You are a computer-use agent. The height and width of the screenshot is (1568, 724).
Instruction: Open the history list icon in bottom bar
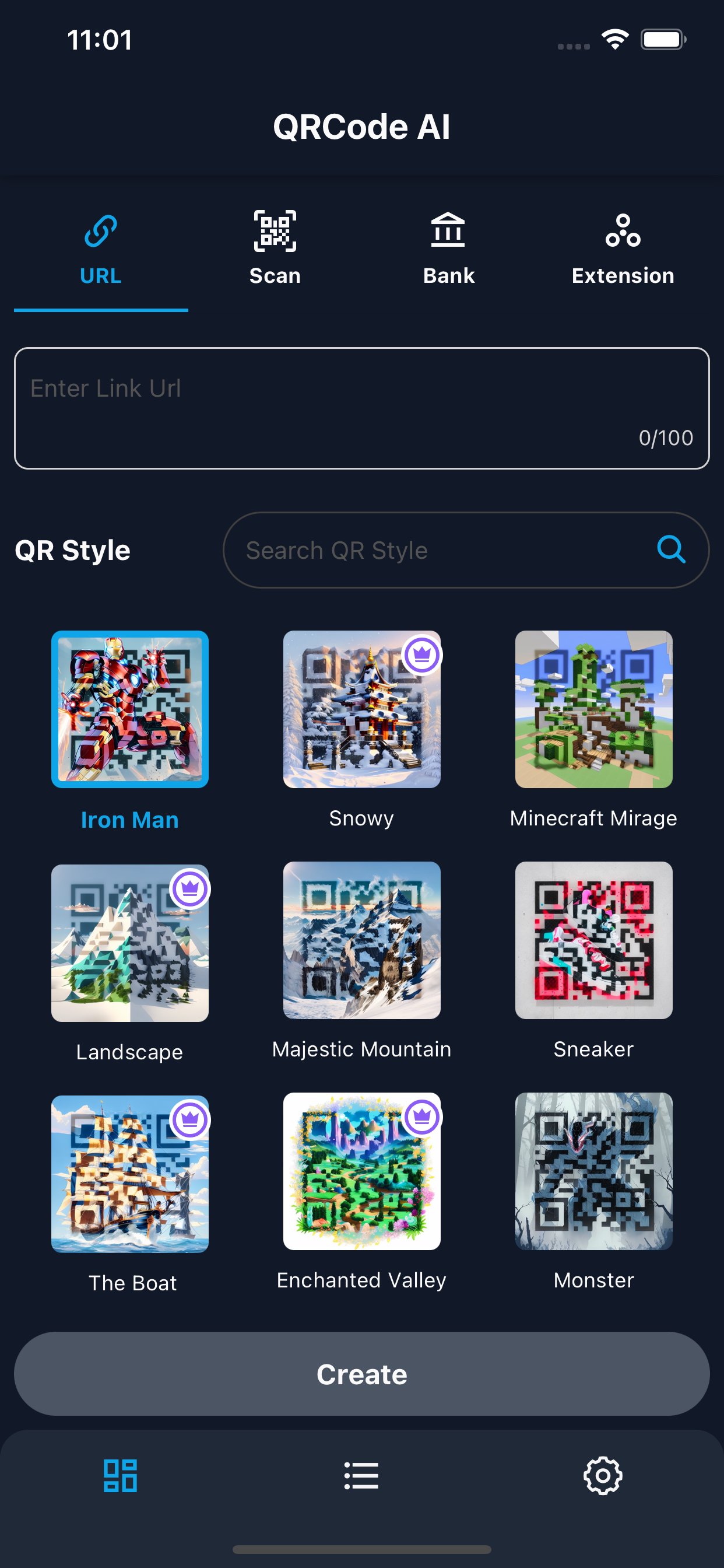click(x=361, y=1476)
